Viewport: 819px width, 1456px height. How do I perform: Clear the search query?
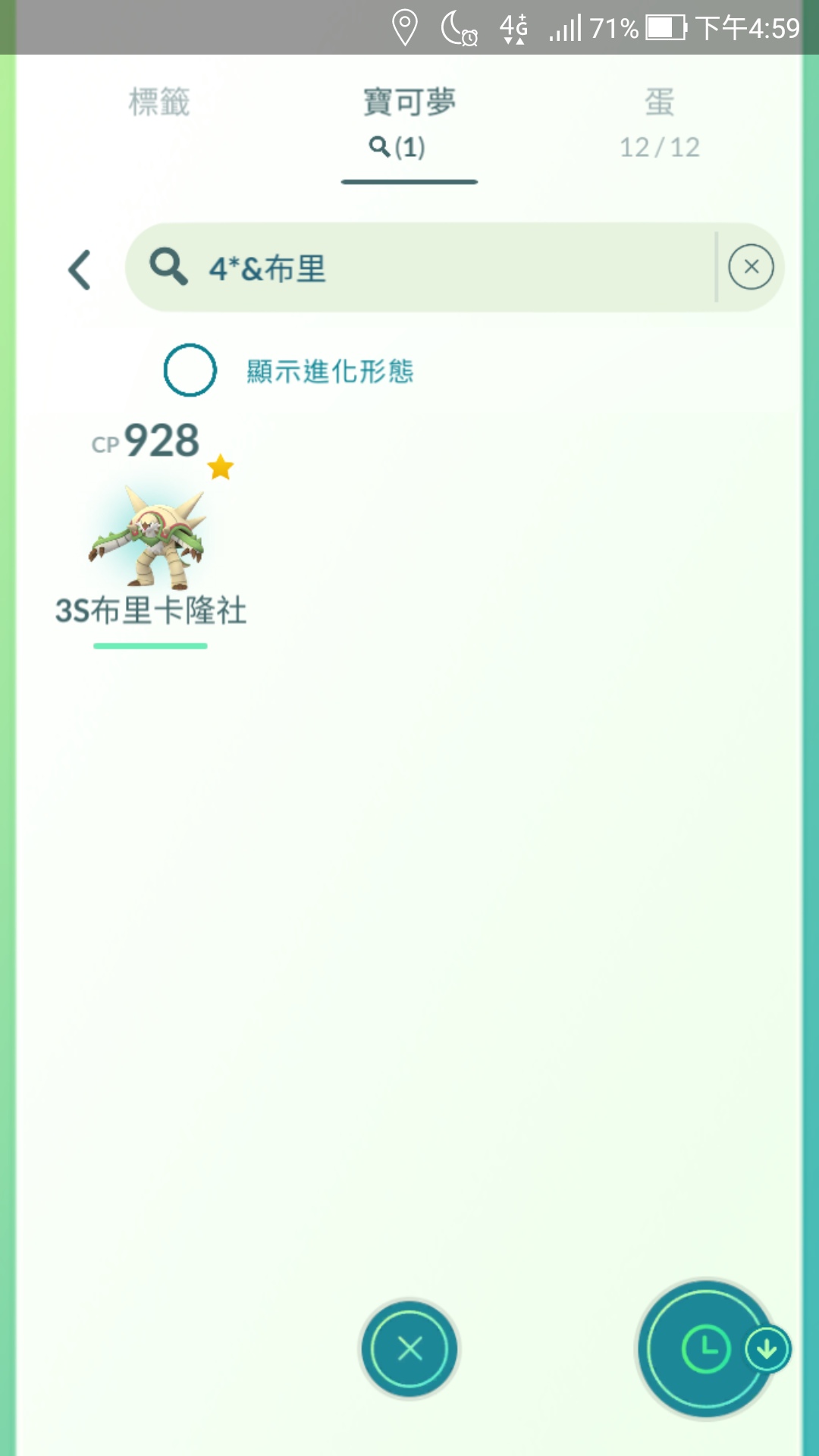coord(751,267)
